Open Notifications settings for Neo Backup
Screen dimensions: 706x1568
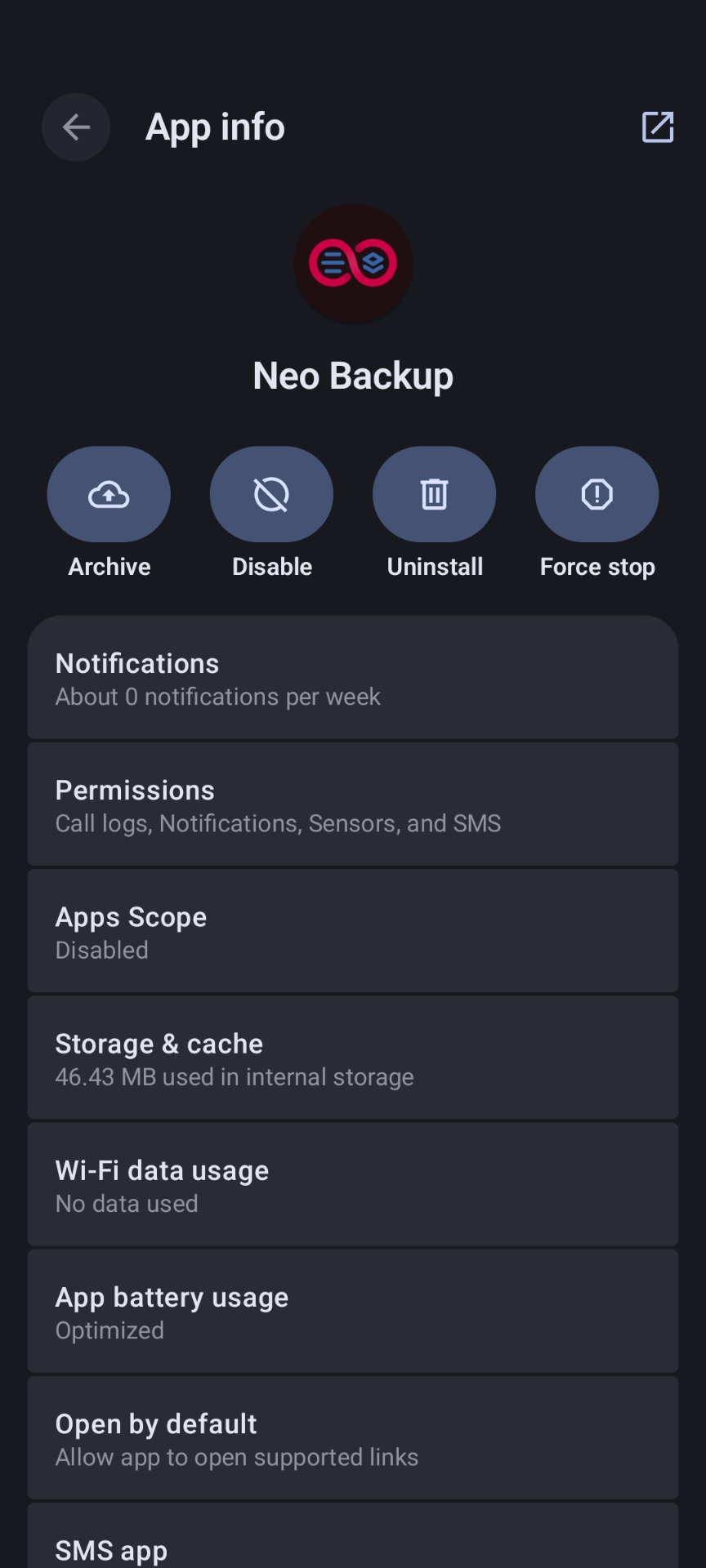(x=353, y=678)
